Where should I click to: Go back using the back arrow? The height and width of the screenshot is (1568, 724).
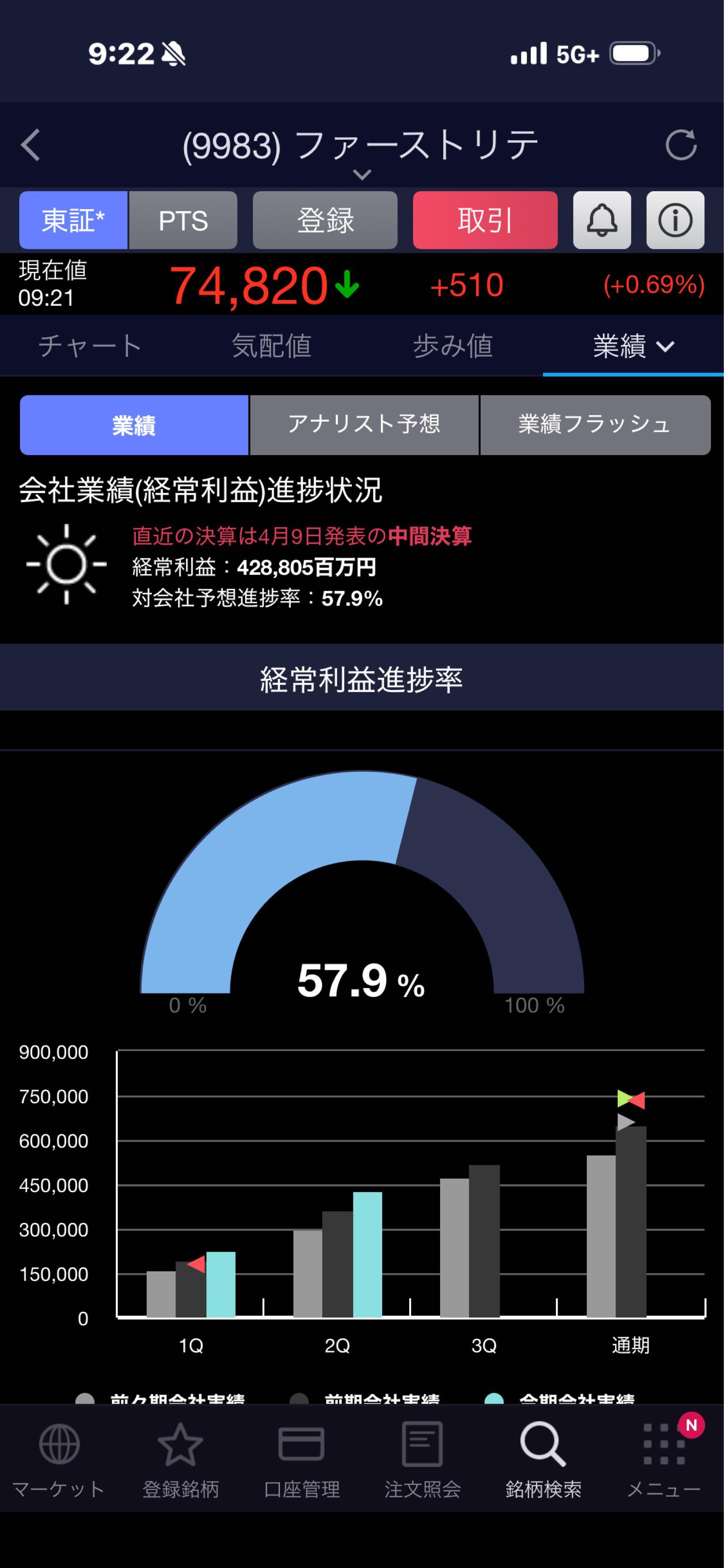(x=30, y=145)
